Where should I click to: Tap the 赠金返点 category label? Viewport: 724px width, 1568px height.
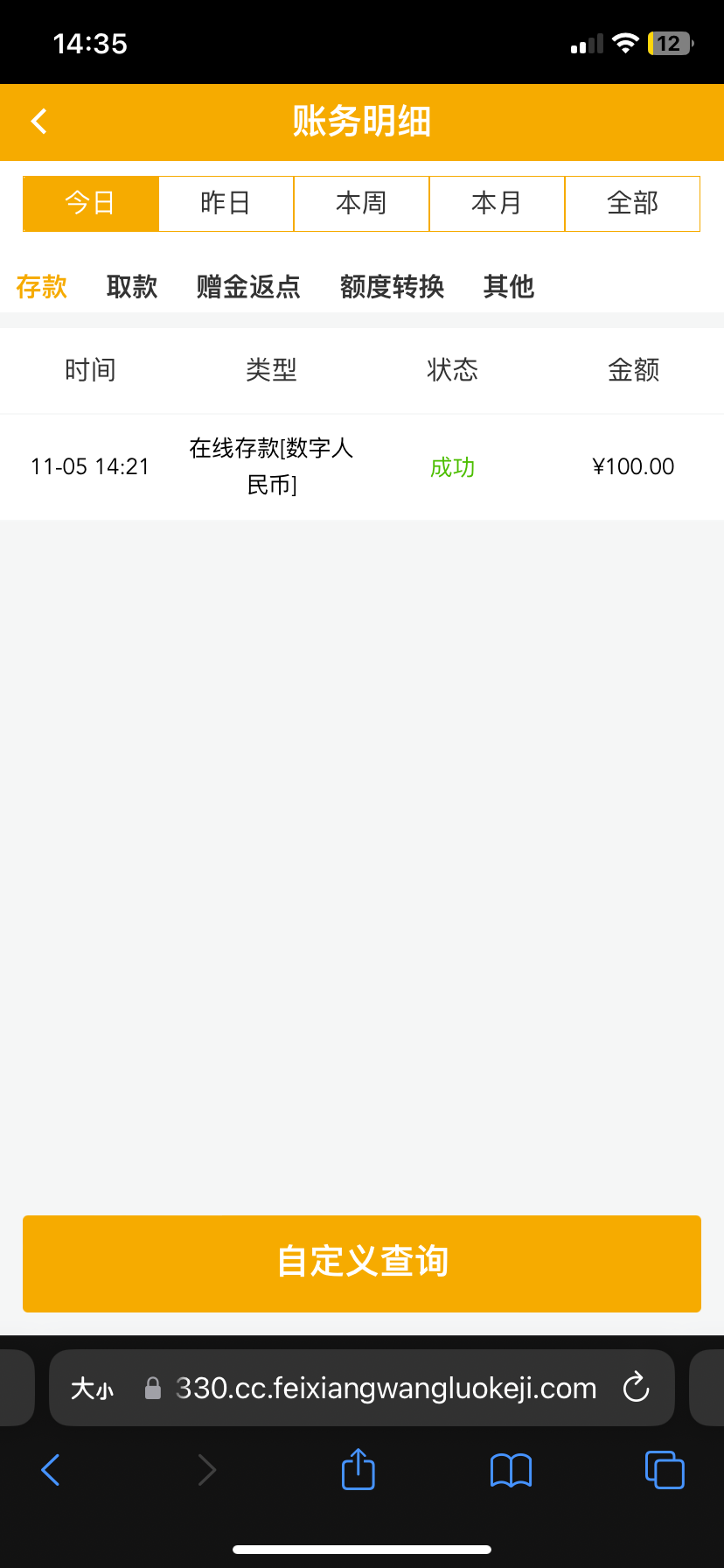point(247,287)
